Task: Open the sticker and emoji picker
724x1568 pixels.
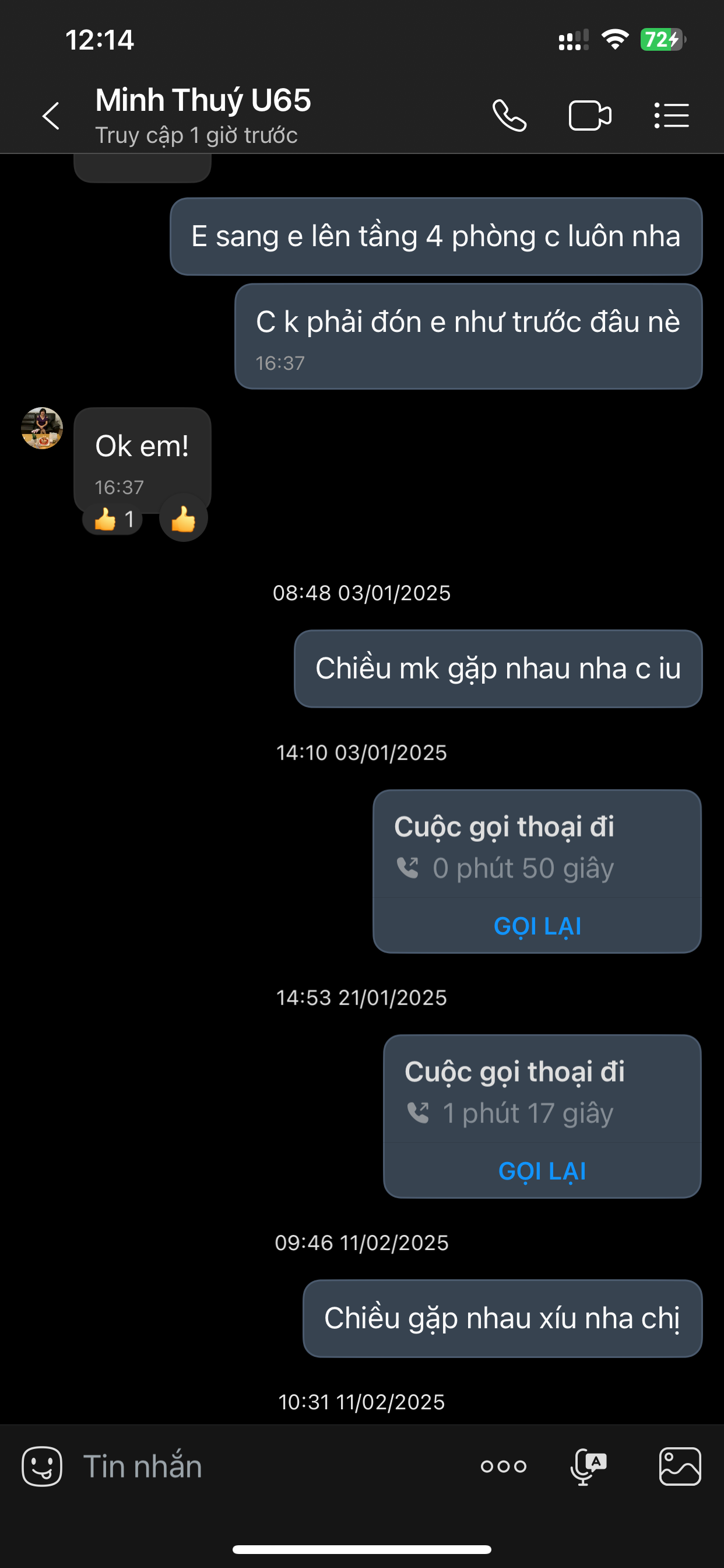Action: coord(42,1466)
